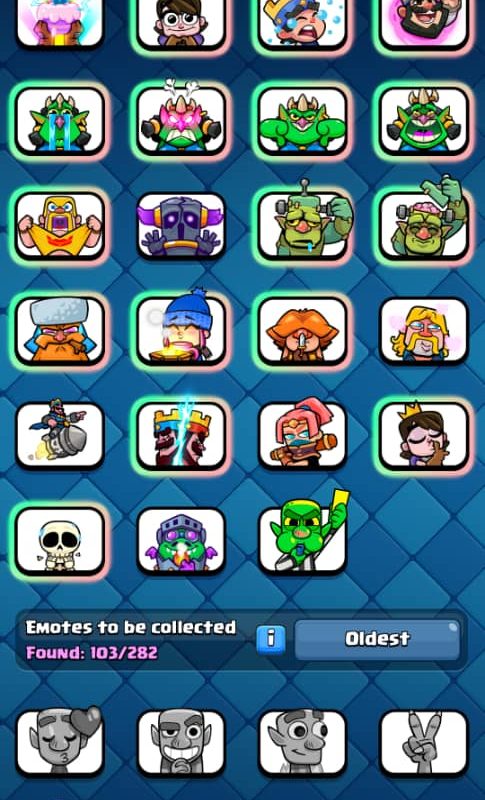The image size is (485, 800).
Task: Tap the Oldest sort button
Action: [x=377, y=639]
